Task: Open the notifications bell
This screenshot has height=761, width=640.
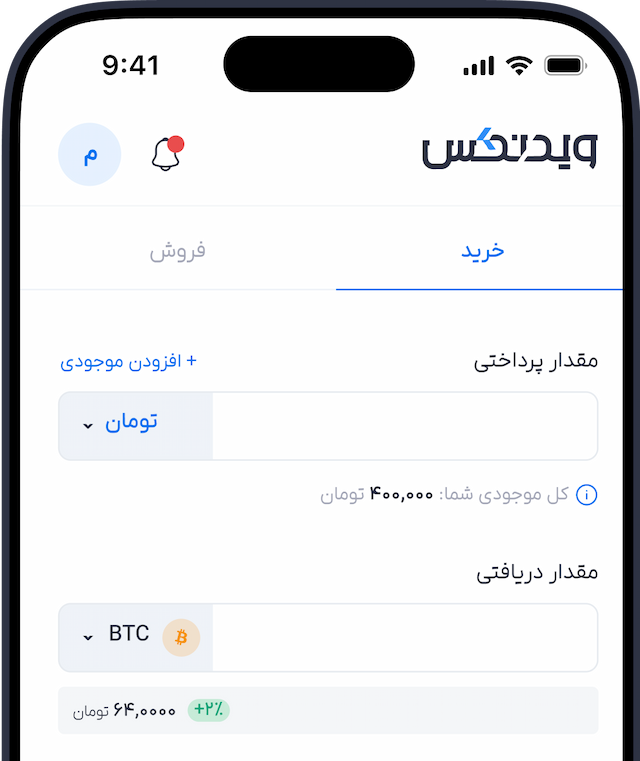Action: [166, 154]
